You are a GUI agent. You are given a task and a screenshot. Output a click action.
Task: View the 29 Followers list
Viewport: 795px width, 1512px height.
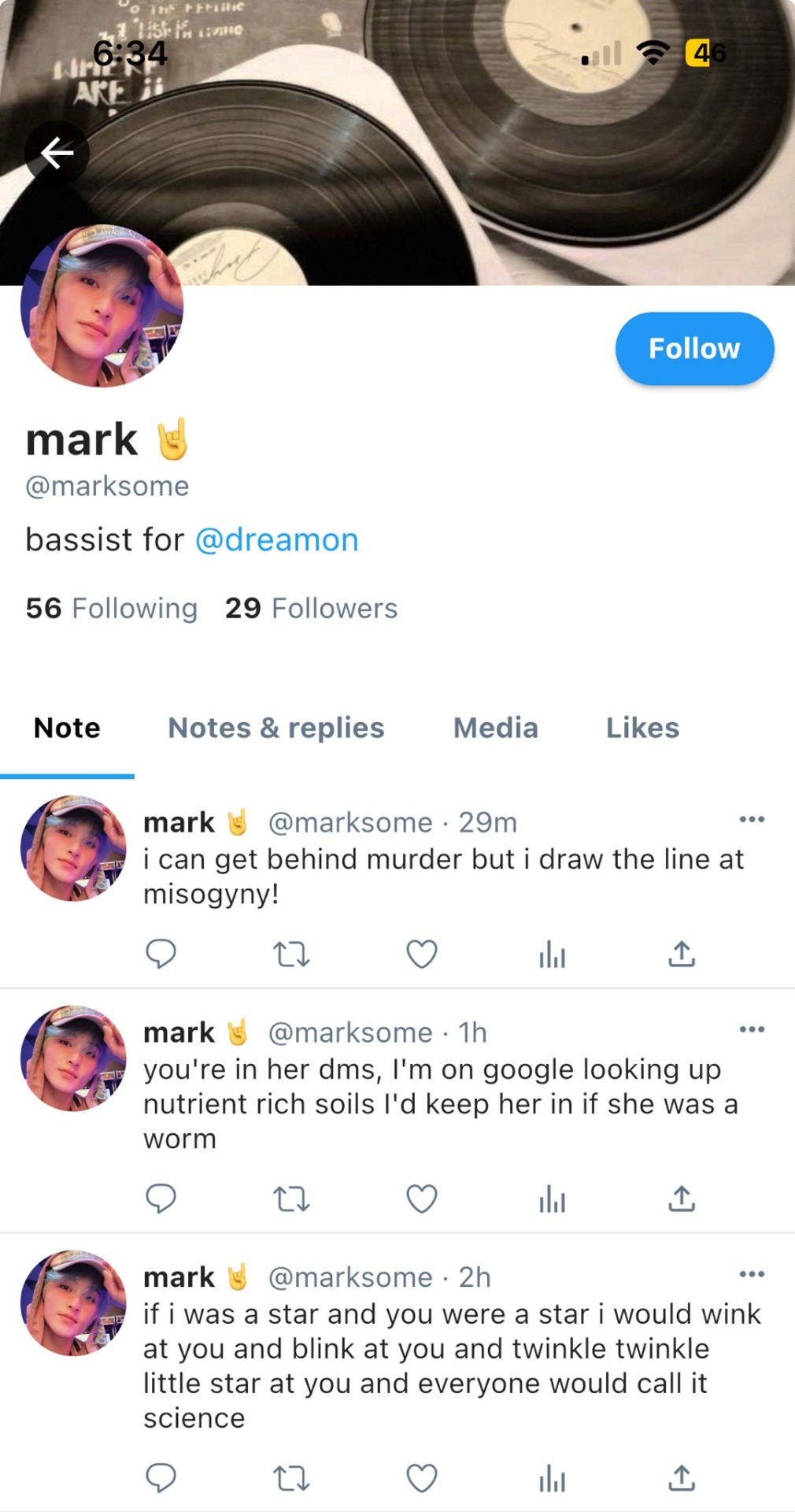point(311,608)
